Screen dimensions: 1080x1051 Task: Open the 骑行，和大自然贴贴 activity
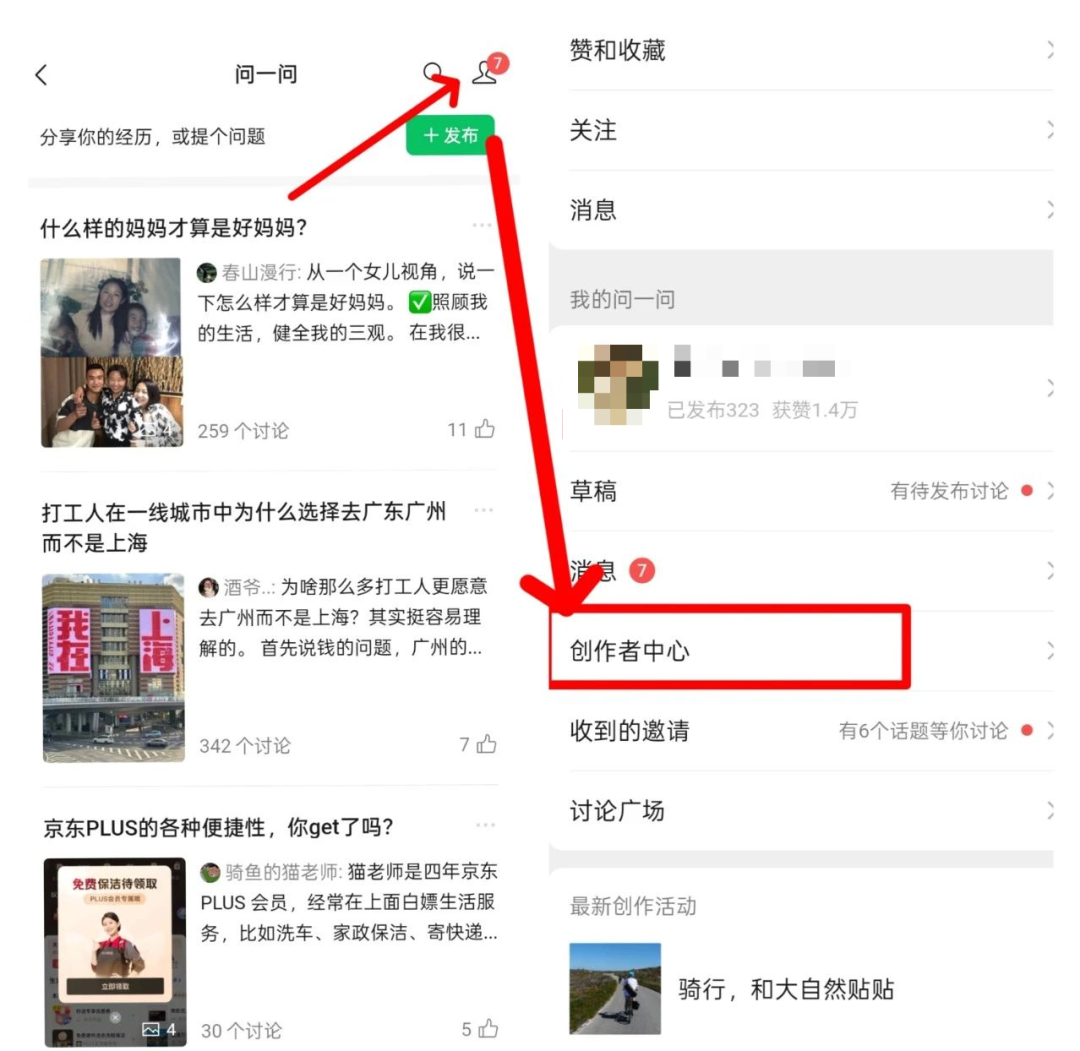tap(785, 990)
